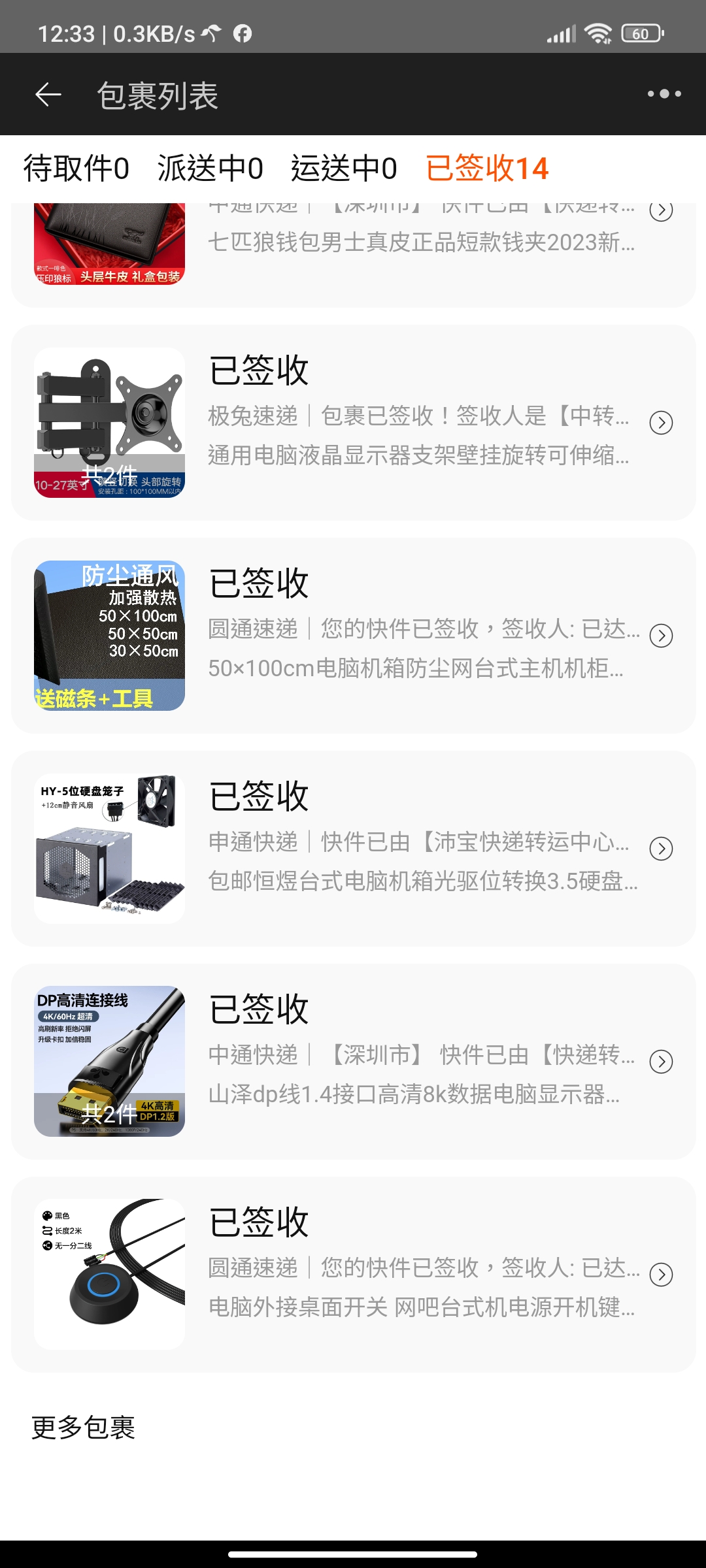The width and height of the screenshot is (706, 1568).
Task: Tap the arrow on the 极兔速递 row
Action: pos(662,423)
